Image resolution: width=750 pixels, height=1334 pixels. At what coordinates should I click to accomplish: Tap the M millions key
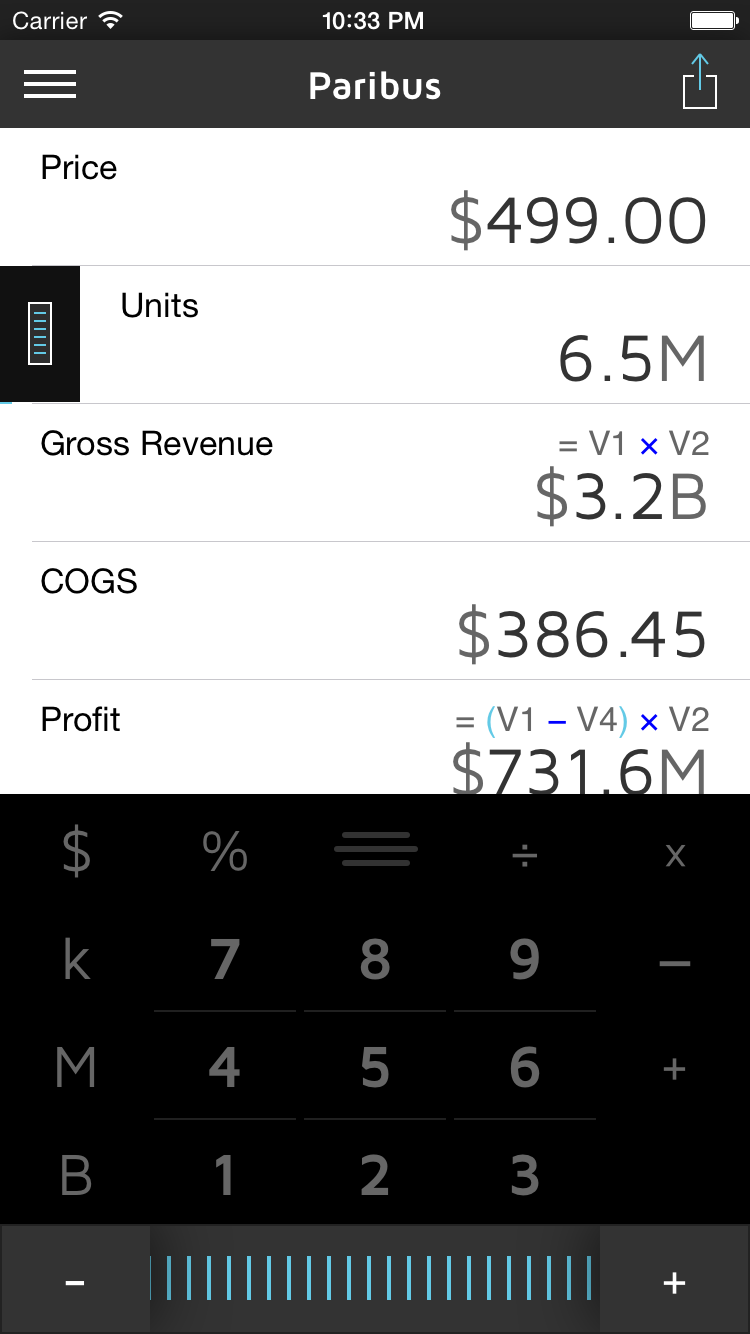pyautogui.click(x=76, y=1068)
